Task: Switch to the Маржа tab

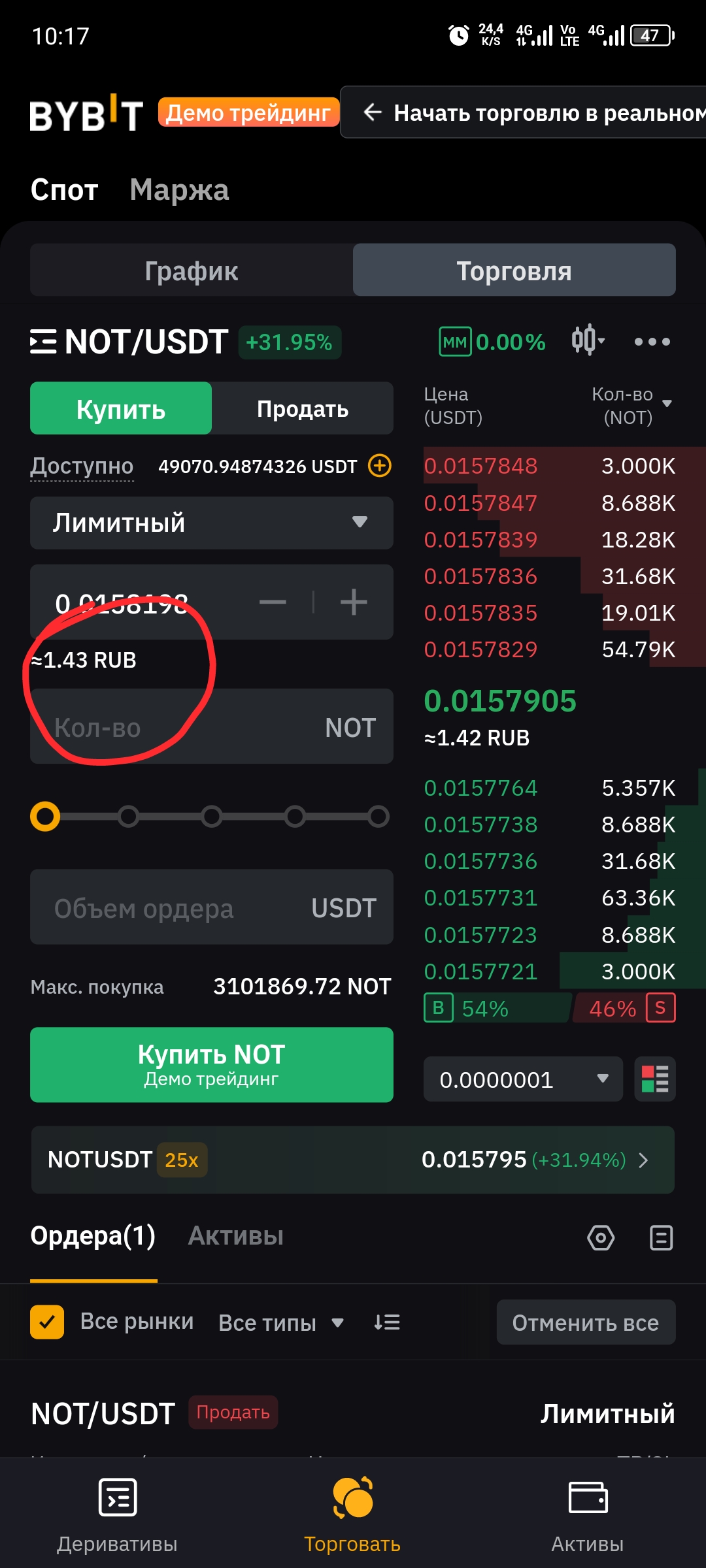Action: [179, 190]
